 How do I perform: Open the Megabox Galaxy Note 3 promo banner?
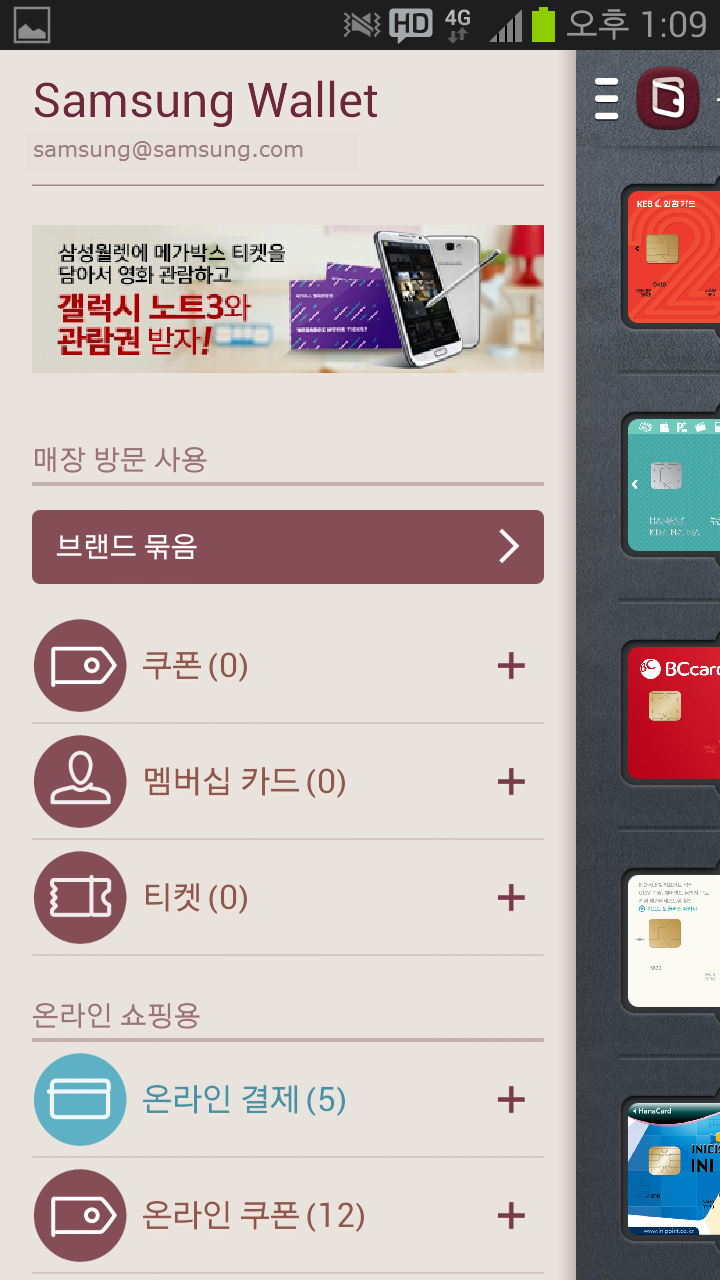coord(288,299)
